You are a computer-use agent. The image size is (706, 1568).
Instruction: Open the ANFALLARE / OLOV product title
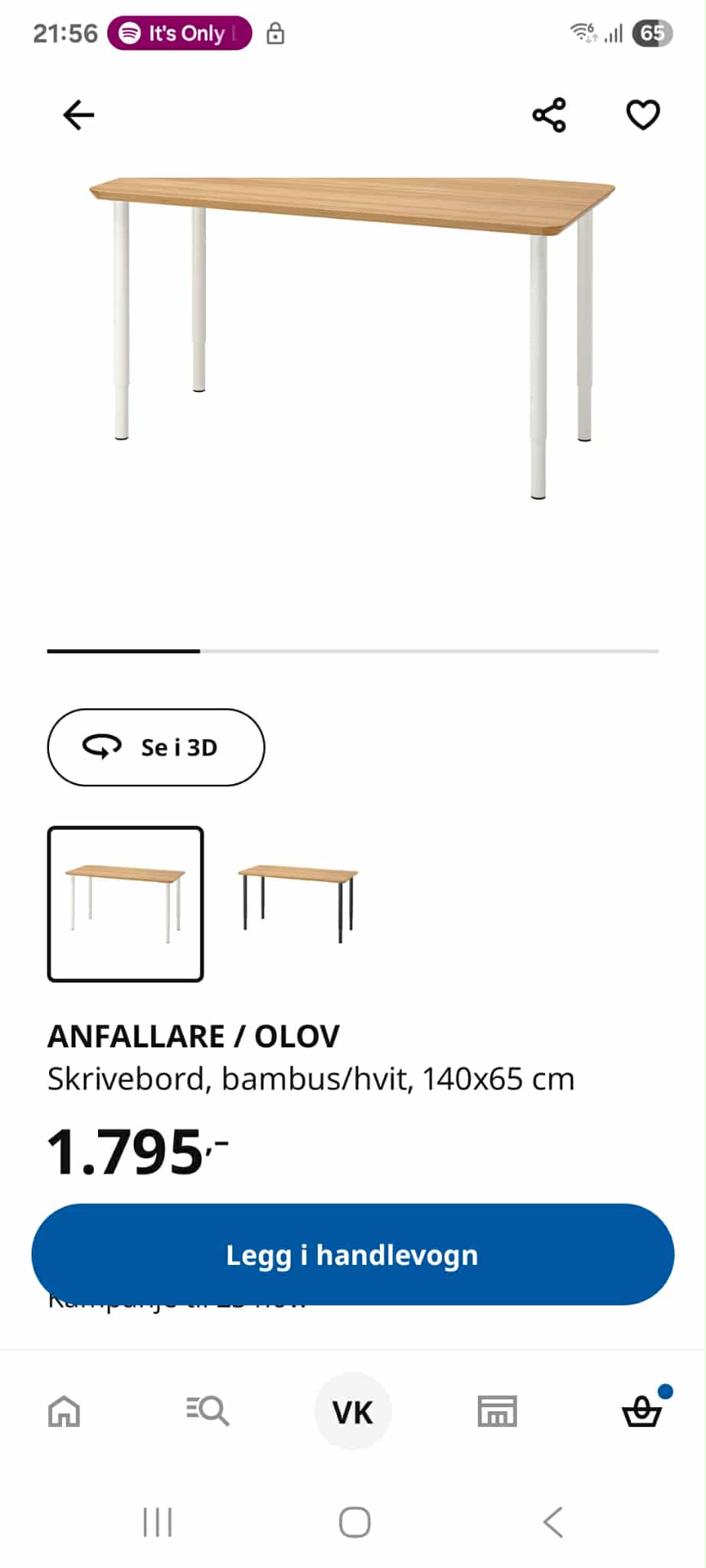coord(194,1035)
